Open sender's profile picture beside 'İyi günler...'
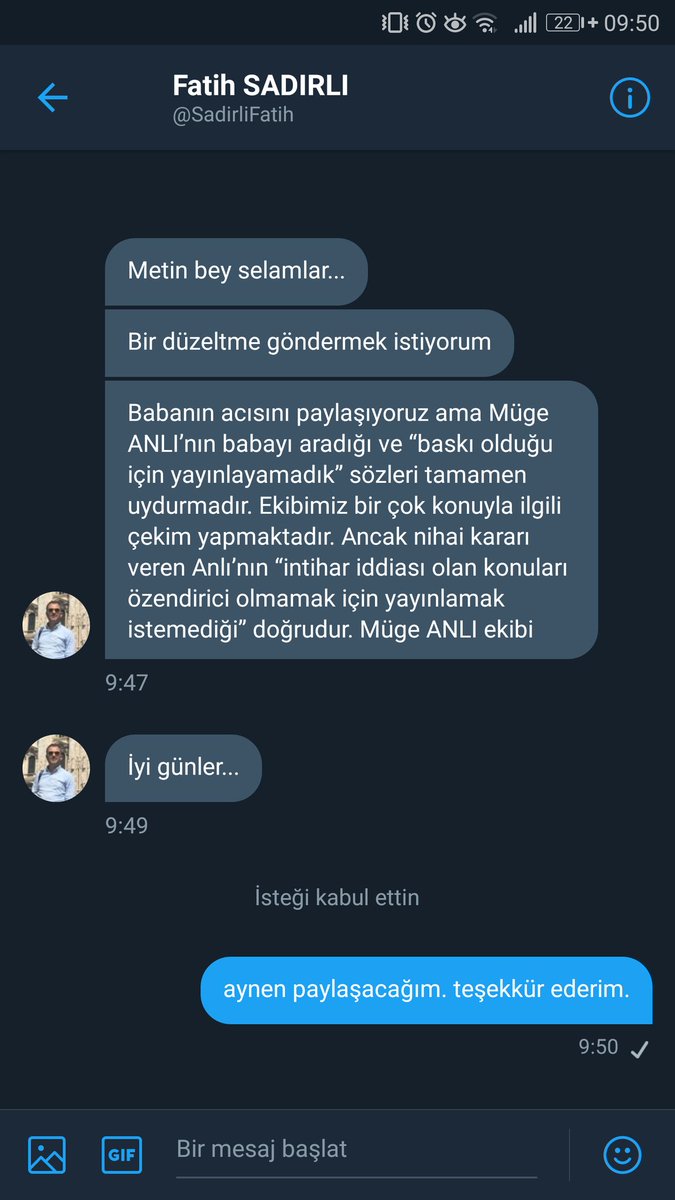This screenshot has height=1200, width=675. click(x=56, y=768)
